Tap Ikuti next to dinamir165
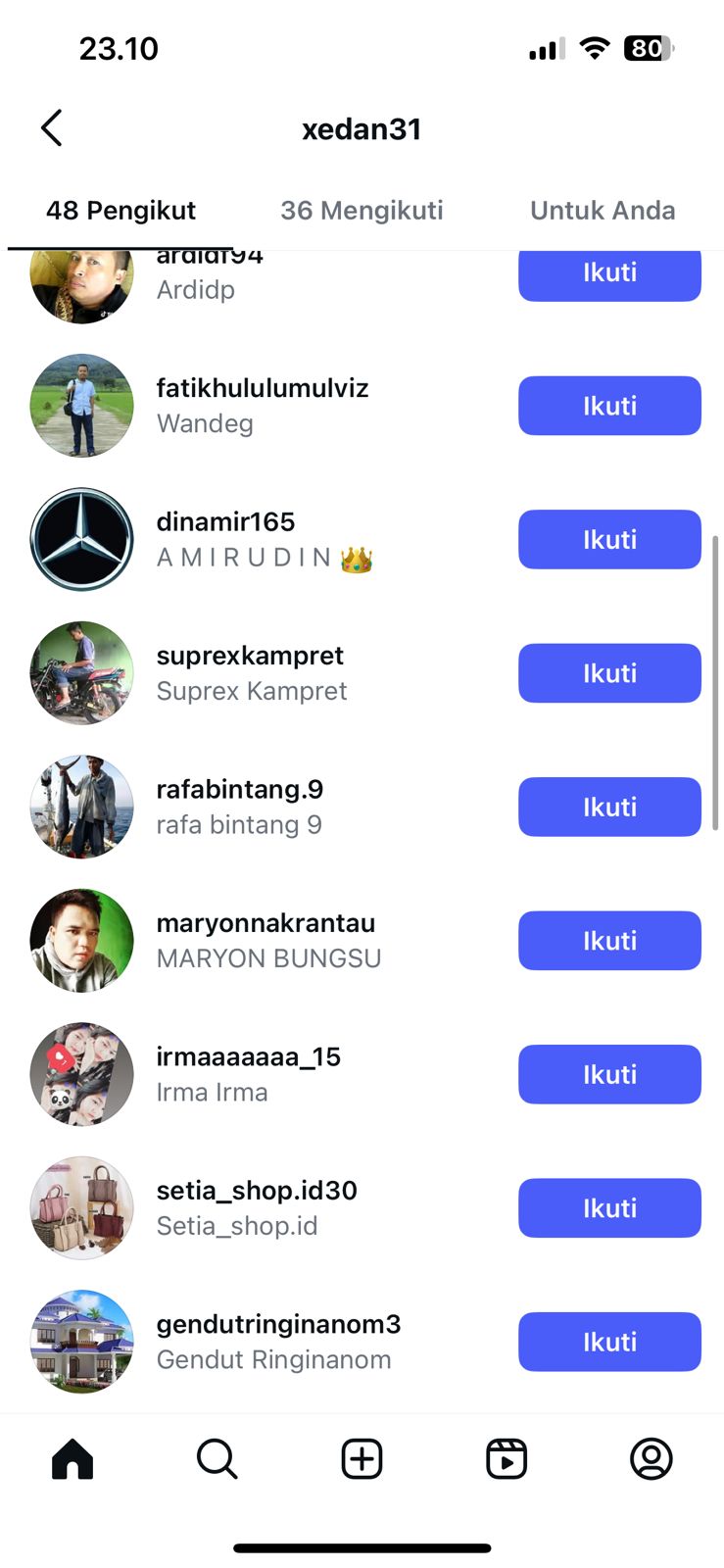Image resolution: width=724 pixels, height=1568 pixels. (x=609, y=540)
